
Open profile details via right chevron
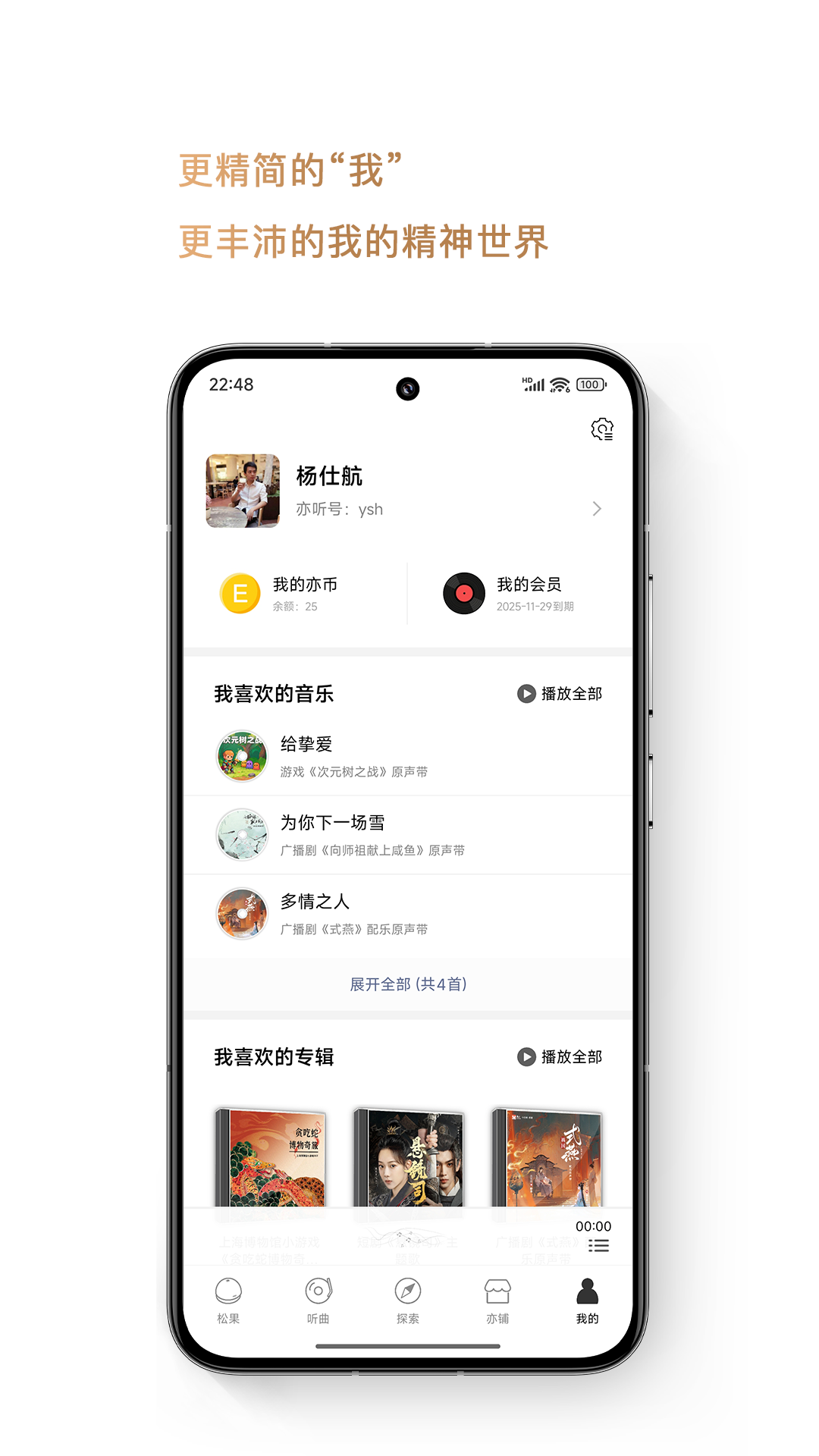(598, 509)
